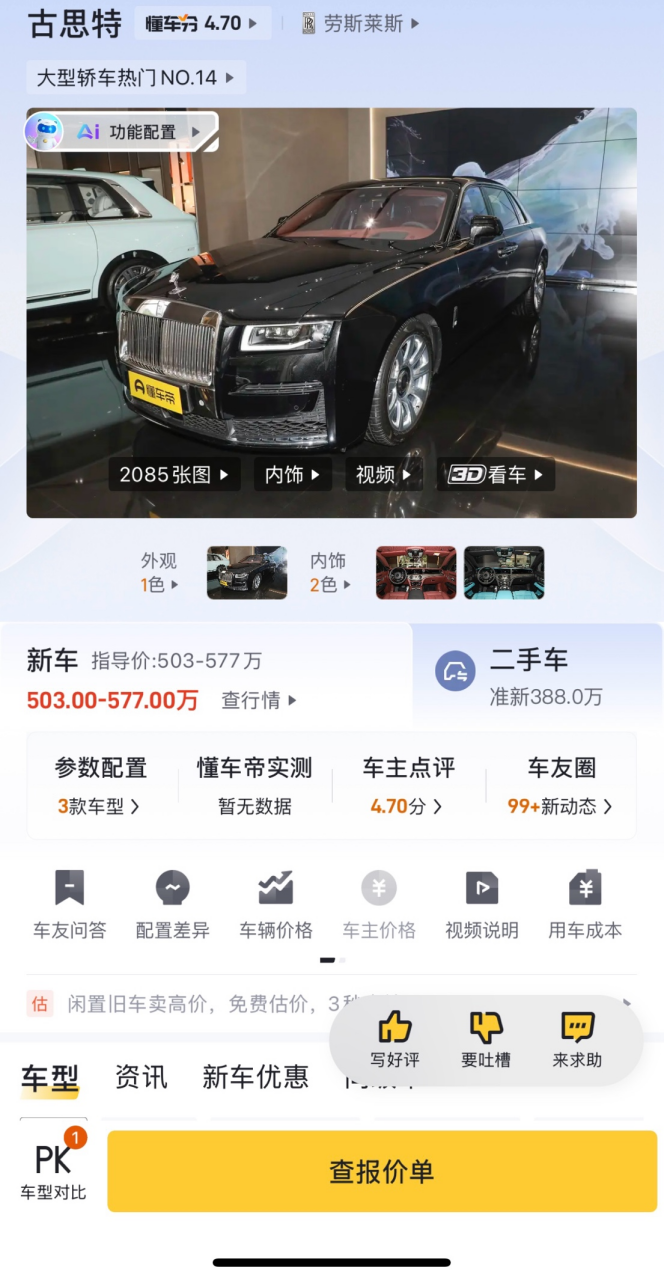Image resolution: width=664 pixels, height=1280 pixels.
Task: Open 懂车分 4.70 score details
Action: click(202, 23)
